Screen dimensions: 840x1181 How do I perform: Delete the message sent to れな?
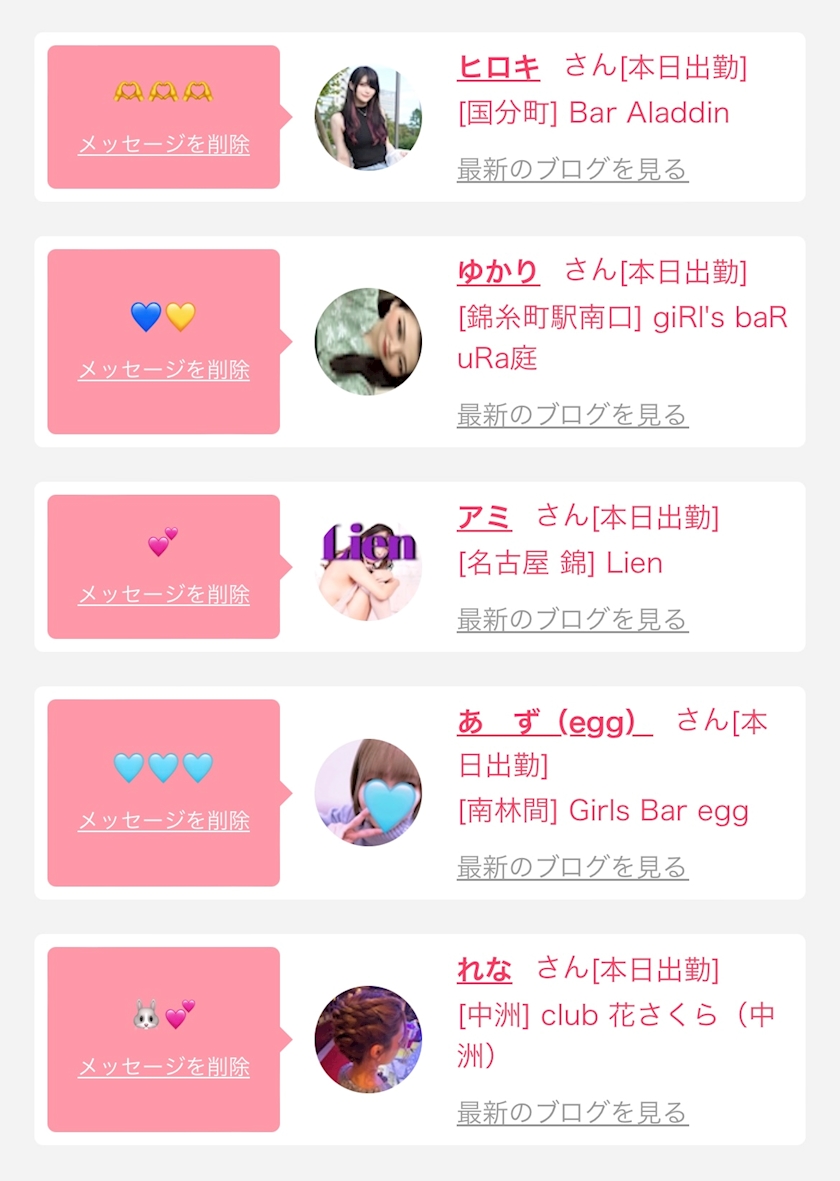(x=163, y=1067)
